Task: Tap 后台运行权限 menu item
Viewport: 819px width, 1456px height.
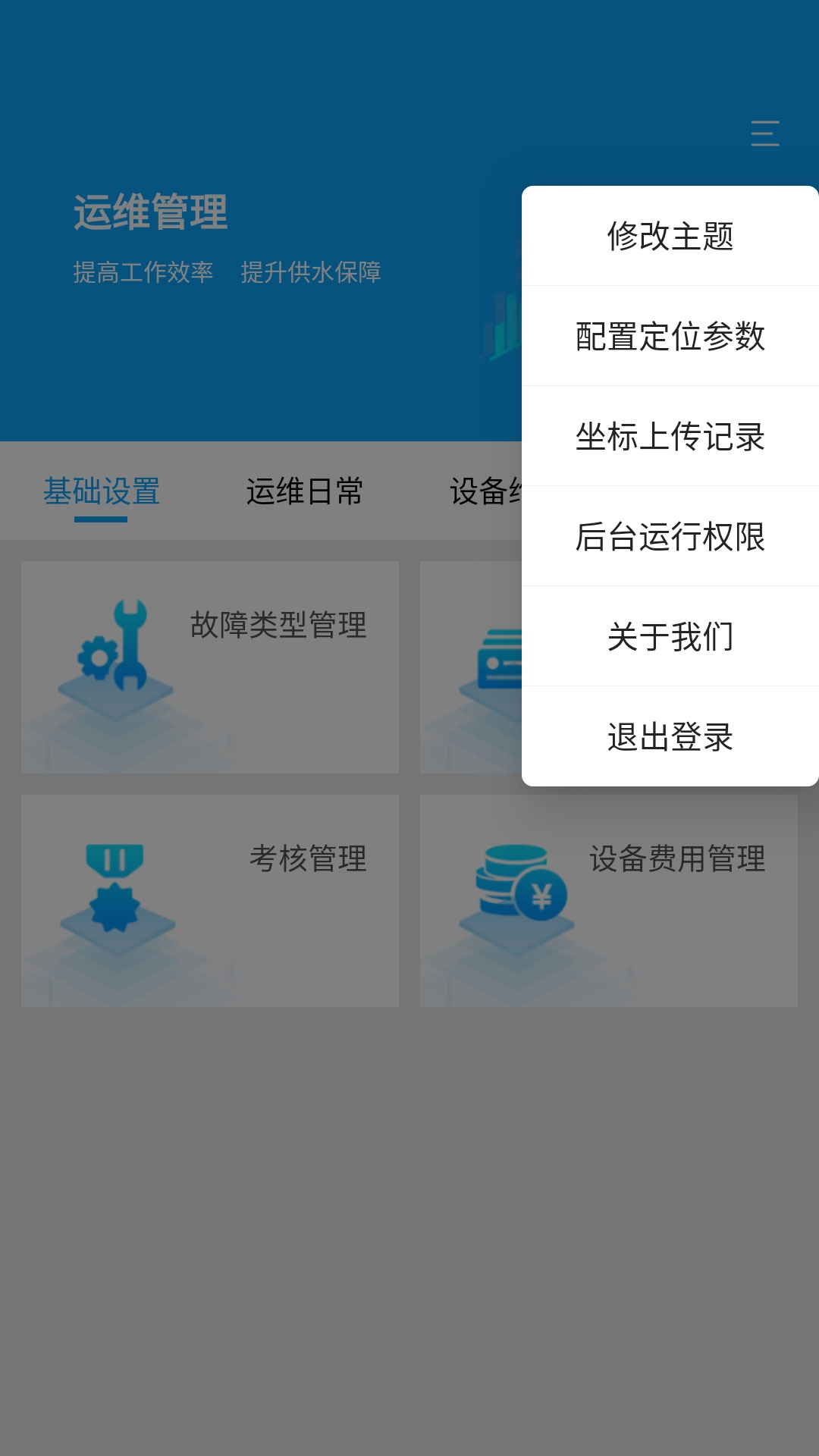Action: coord(670,536)
